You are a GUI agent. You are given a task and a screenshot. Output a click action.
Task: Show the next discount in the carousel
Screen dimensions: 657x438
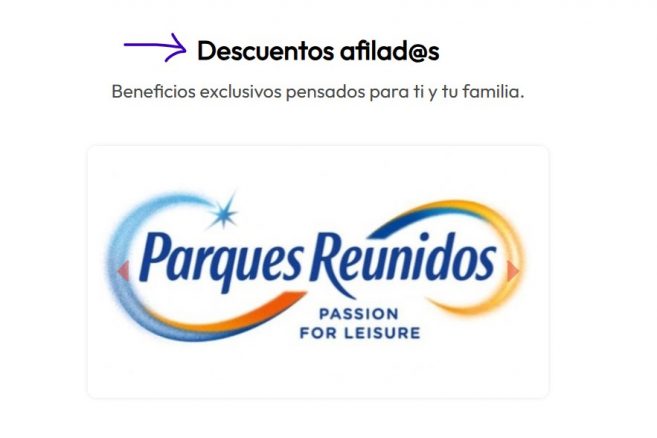click(512, 271)
